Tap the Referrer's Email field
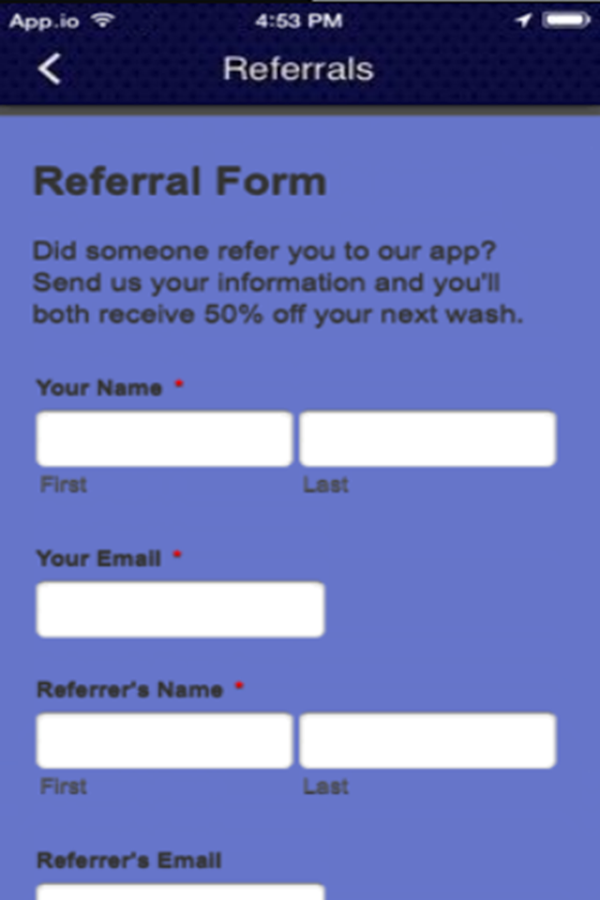Viewport: 600px width, 900px height. coord(180,891)
